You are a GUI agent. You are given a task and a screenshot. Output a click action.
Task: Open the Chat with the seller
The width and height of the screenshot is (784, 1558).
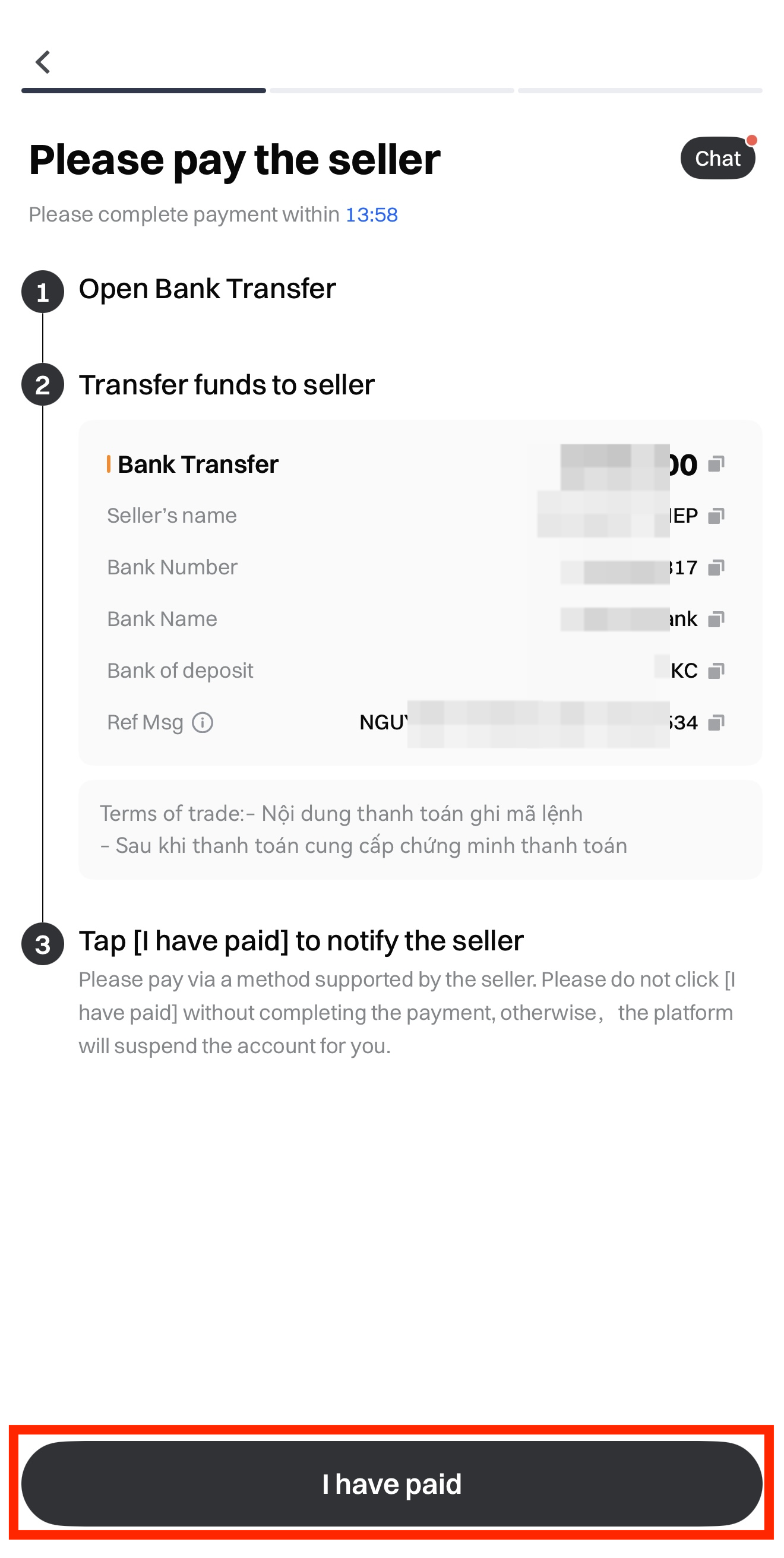pos(717,159)
